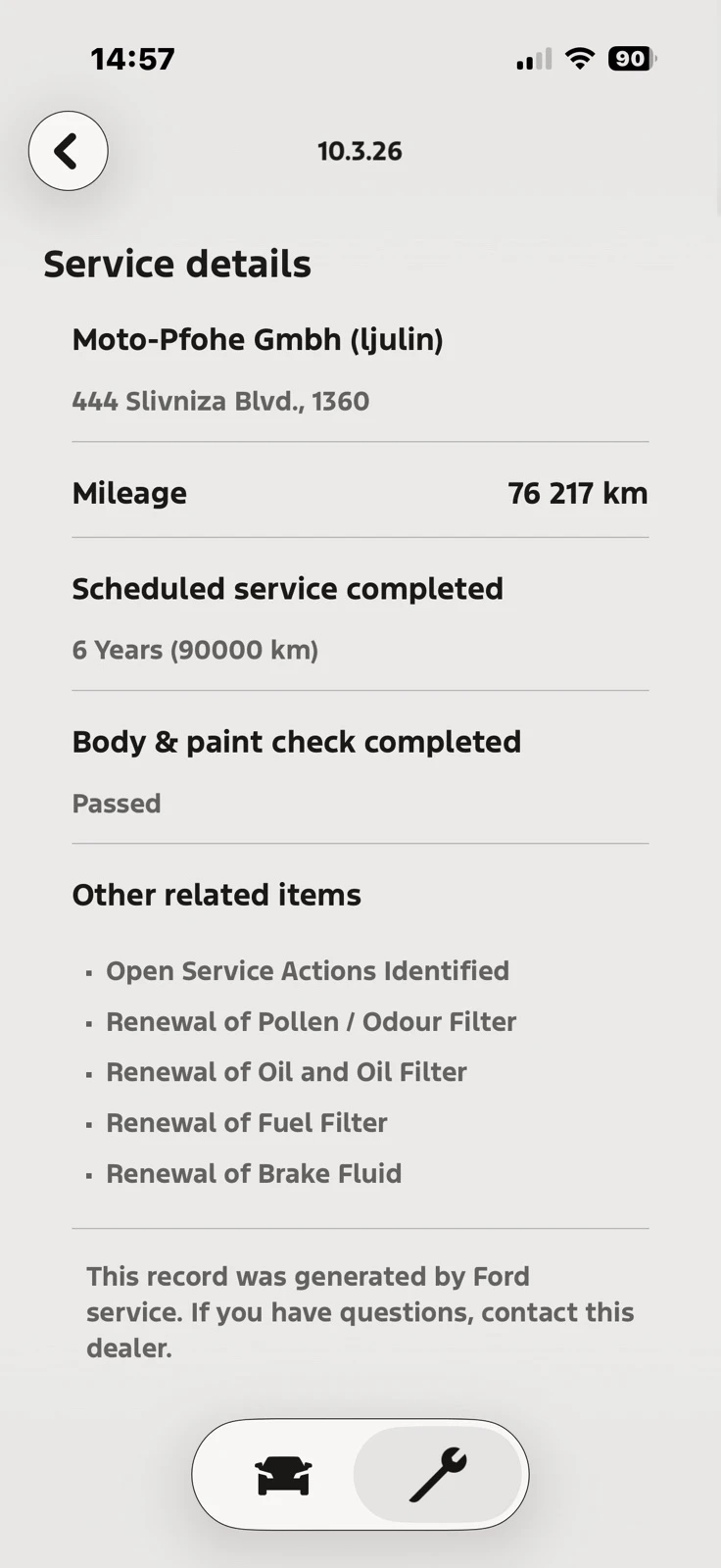Select the 444 Slivniza Blvd. address
721x1568 pixels.
[220, 401]
